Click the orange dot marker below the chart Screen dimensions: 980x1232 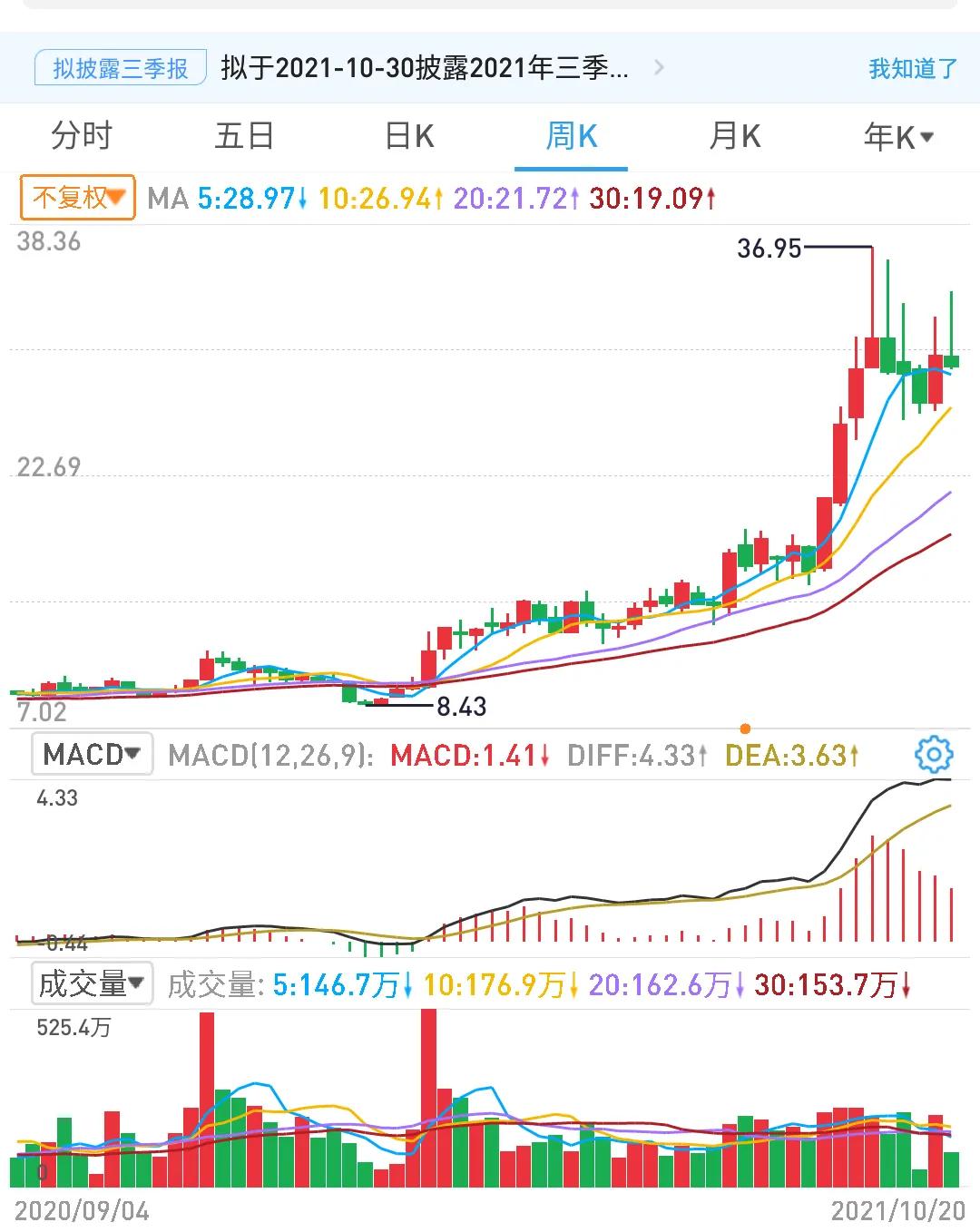click(746, 728)
